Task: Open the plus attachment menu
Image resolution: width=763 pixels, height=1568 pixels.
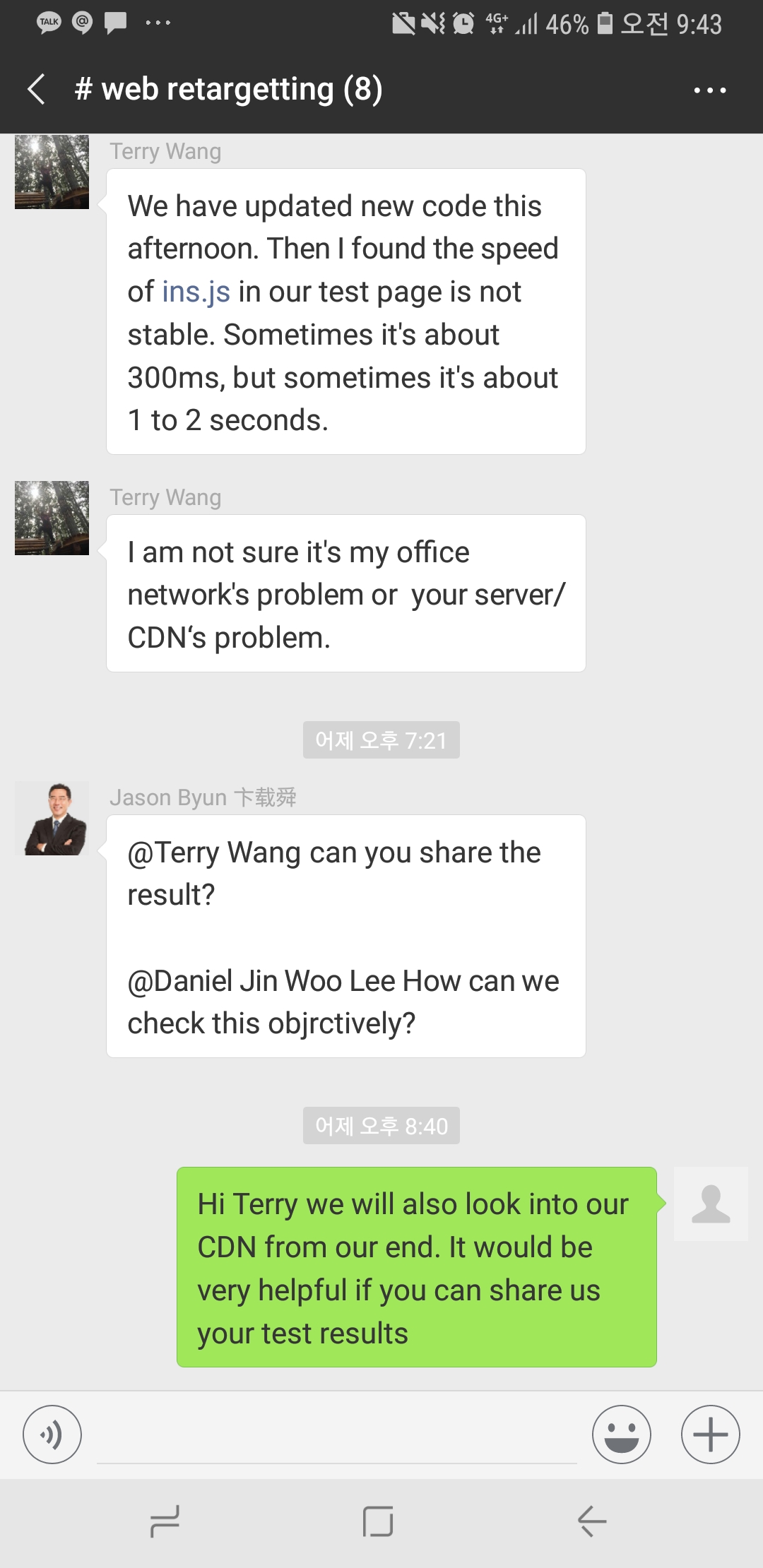Action: coord(710,1435)
